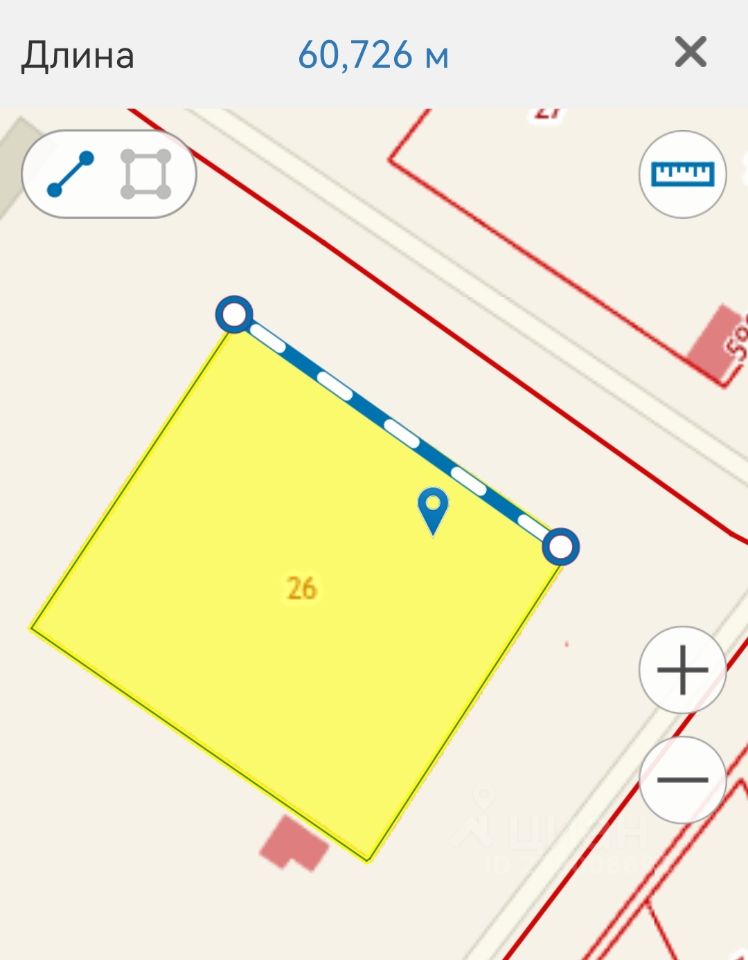
Task: Toggle the ruler measurement mode
Action: pyautogui.click(x=683, y=174)
